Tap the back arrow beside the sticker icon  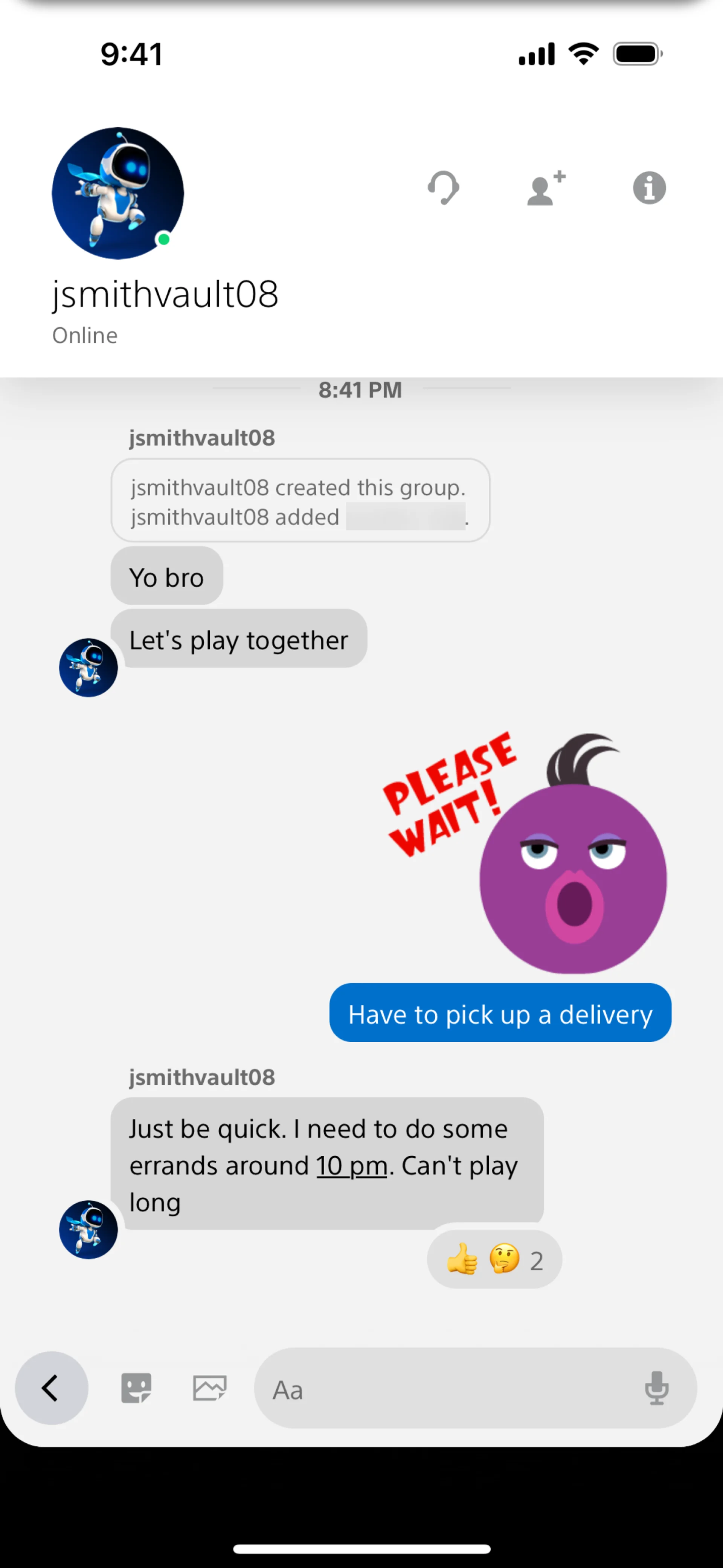pyautogui.click(x=51, y=1388)
